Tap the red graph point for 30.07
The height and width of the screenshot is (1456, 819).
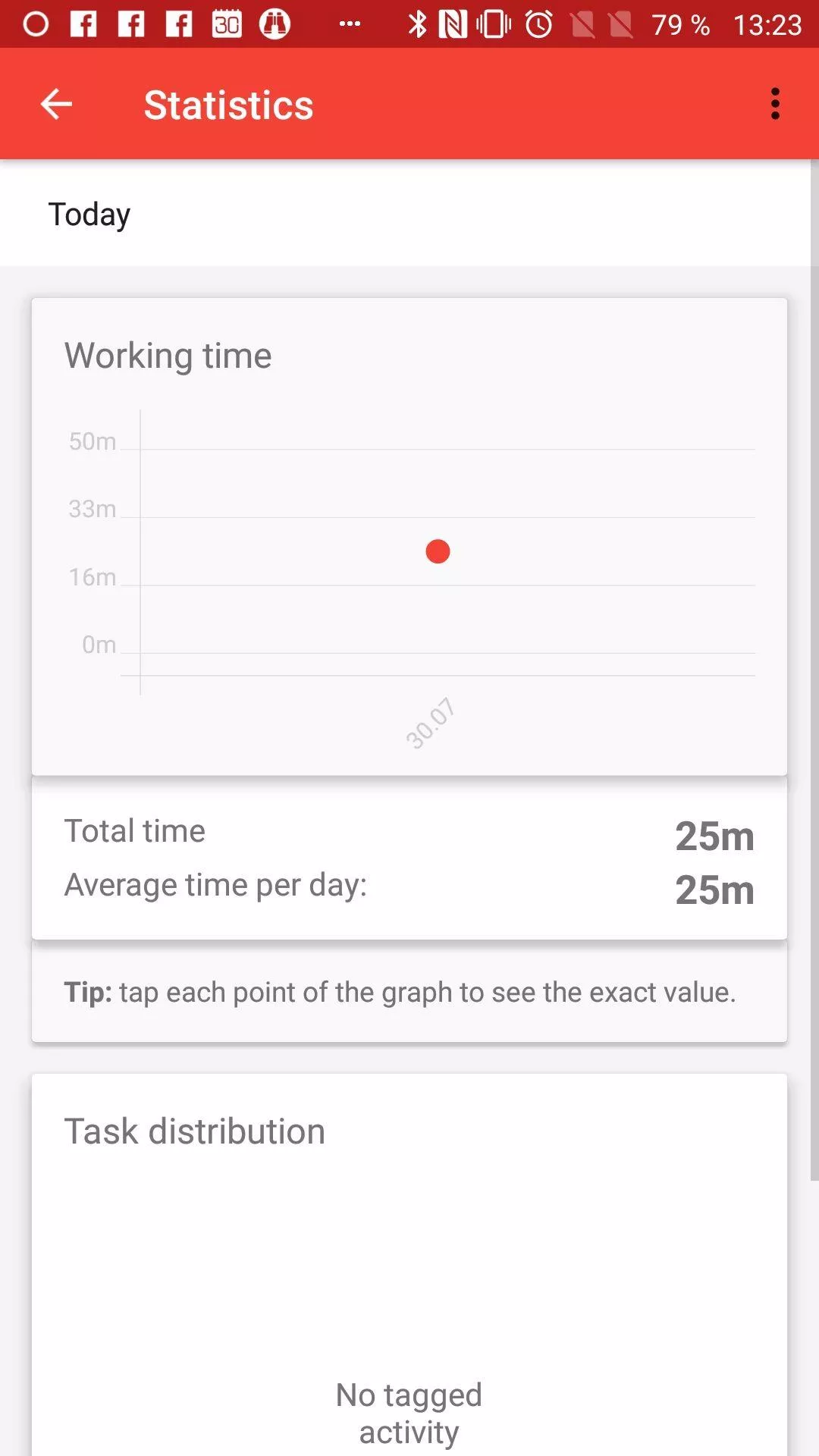438,551
